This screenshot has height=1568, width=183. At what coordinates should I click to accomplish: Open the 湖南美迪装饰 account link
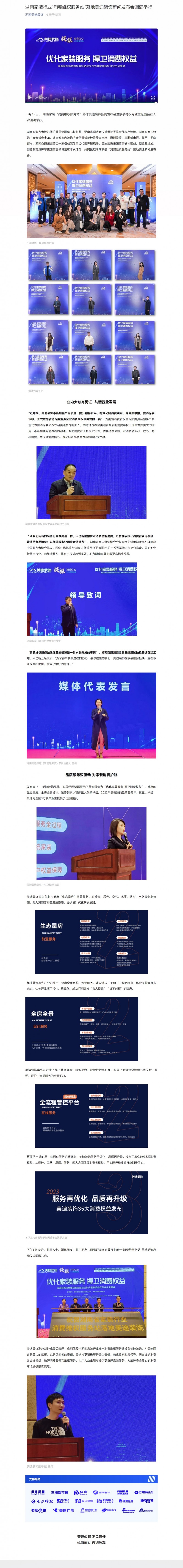coord(34,14)
